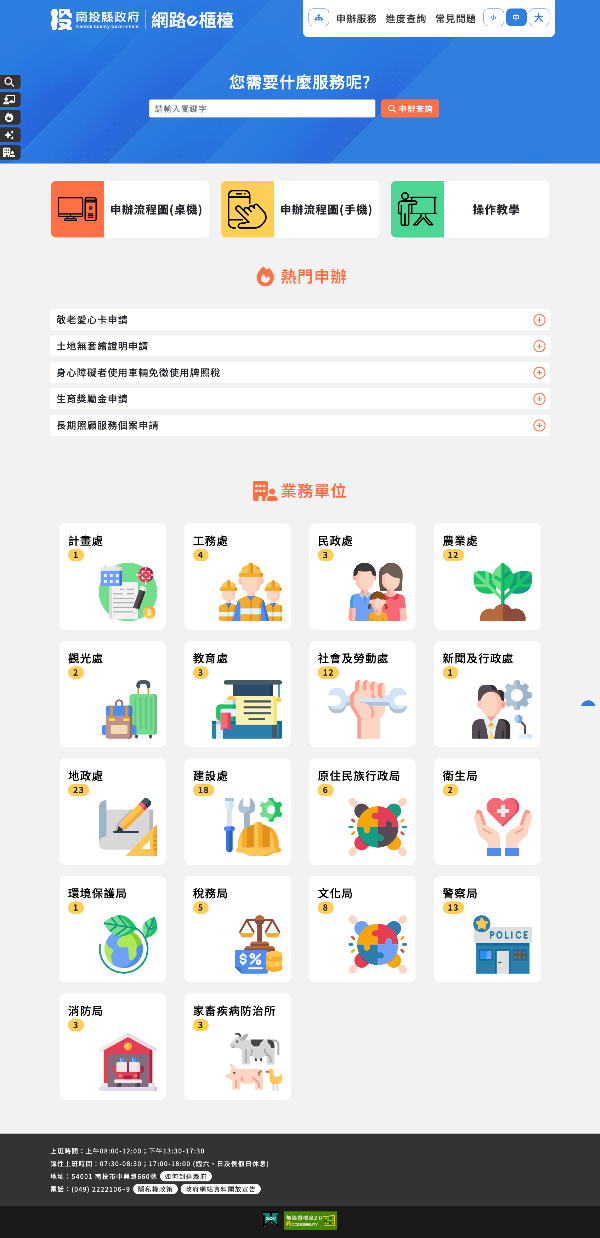This screenshot has height=1238, width=600.
Task: Open 進度查詢 in the top menu
Action: [405, 19]
